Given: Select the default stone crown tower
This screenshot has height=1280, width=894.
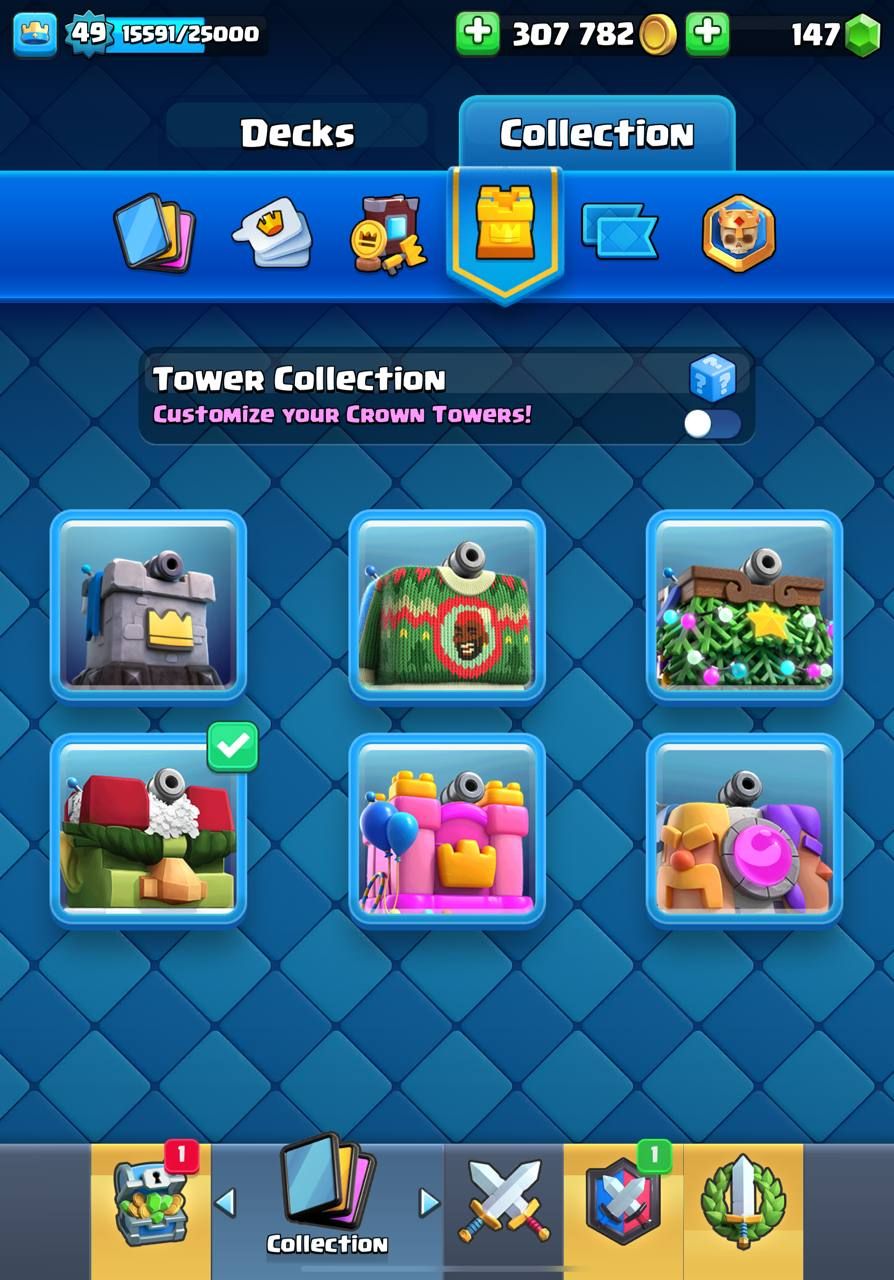Looking at the screenshot, I should pos(148,606).
